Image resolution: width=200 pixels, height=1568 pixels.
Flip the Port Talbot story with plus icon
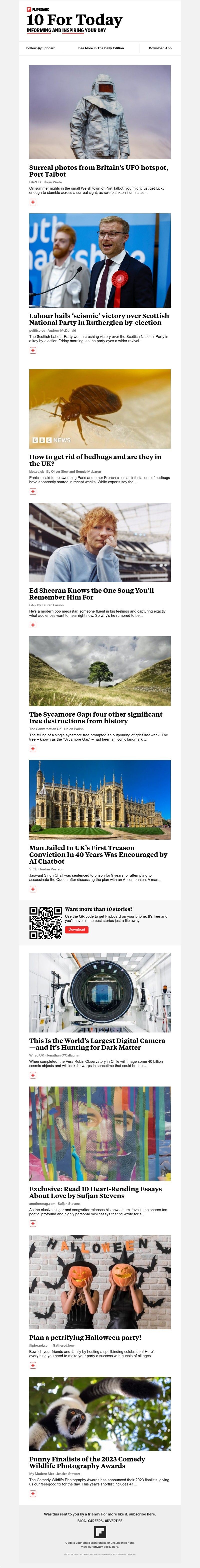(33, 202)
